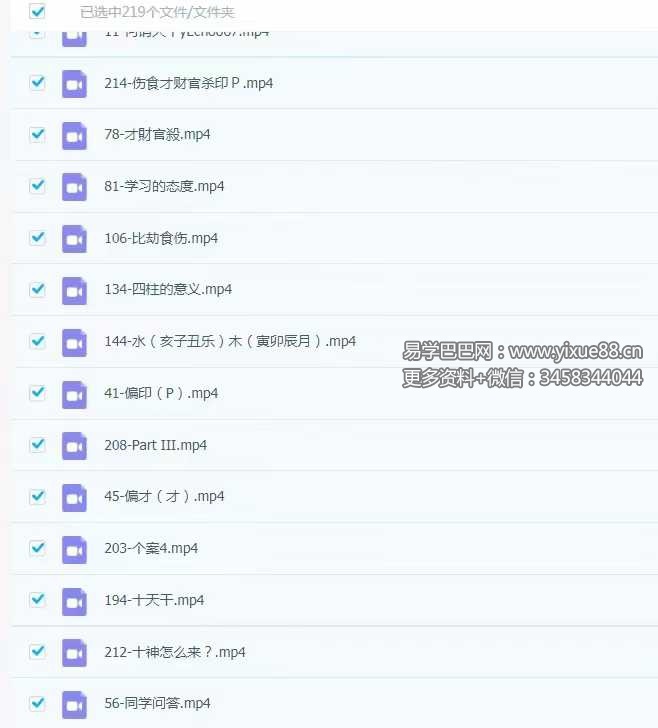The height and width of the screenshot is (728, 658).
Task: Uncheck the select-all checkbox at top
Action: click(37, 12)
